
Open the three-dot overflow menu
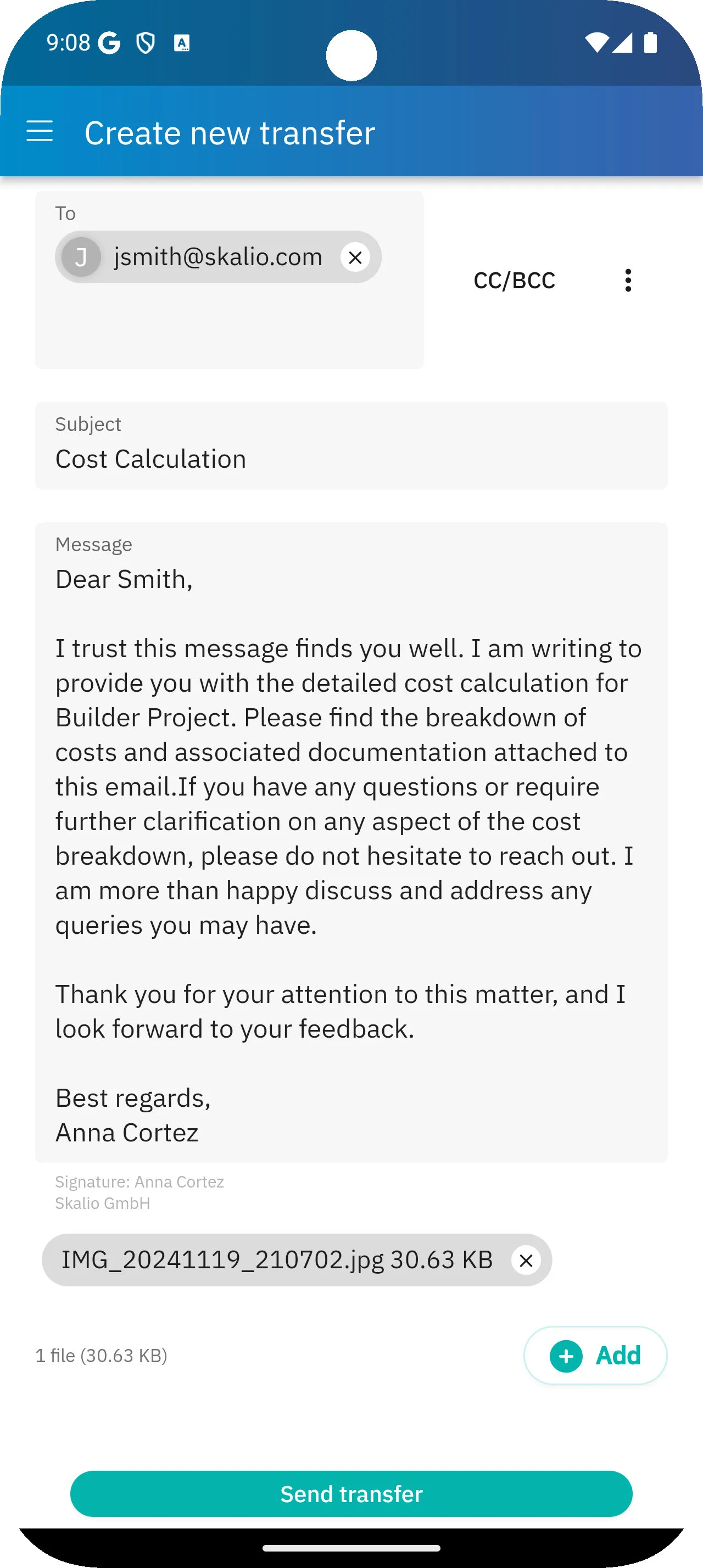click(x=628, y=281)
